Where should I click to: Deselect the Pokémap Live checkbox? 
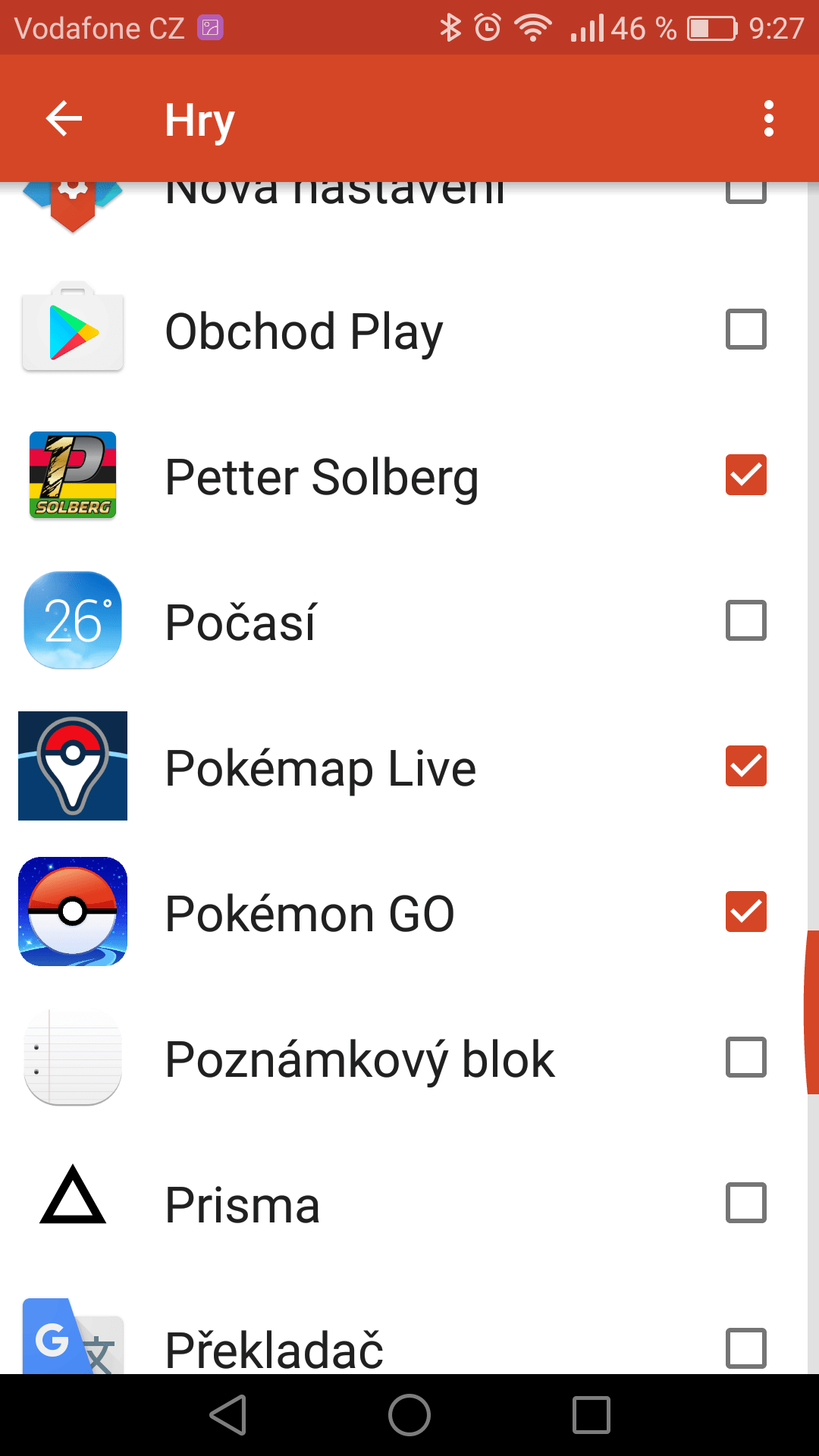[x=746, y=766]
